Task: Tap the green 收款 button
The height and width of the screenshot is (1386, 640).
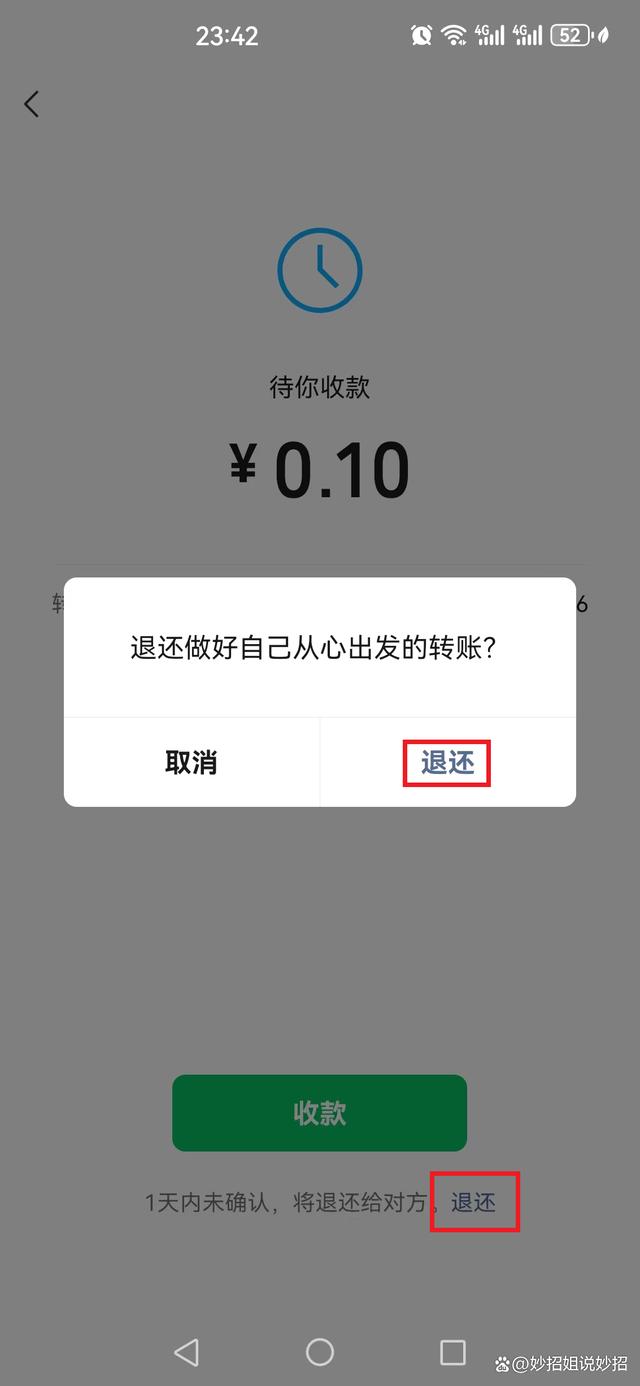Action: [x=319, y=1113]
